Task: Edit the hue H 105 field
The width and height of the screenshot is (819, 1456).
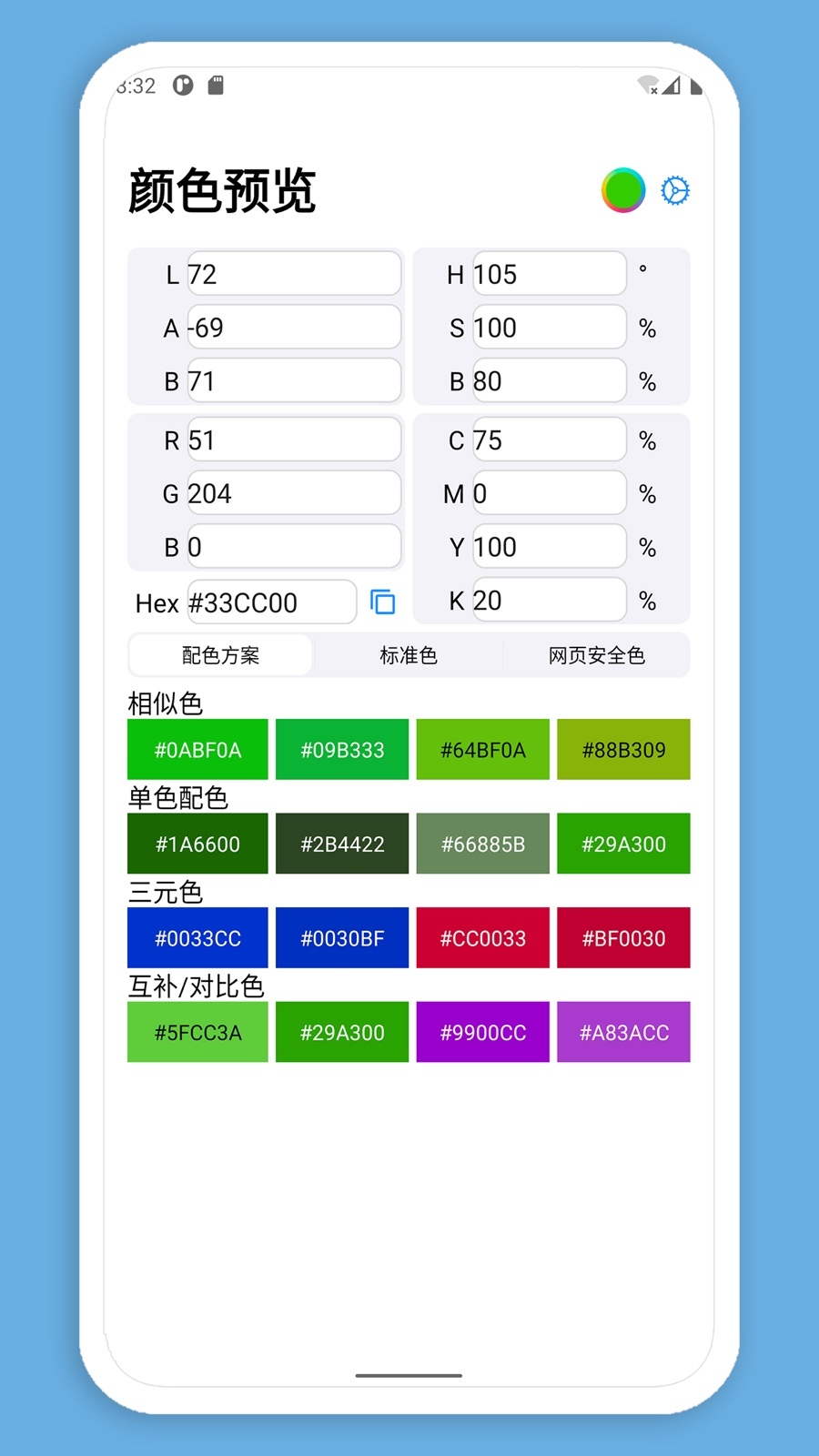Action: click(549, 274)
